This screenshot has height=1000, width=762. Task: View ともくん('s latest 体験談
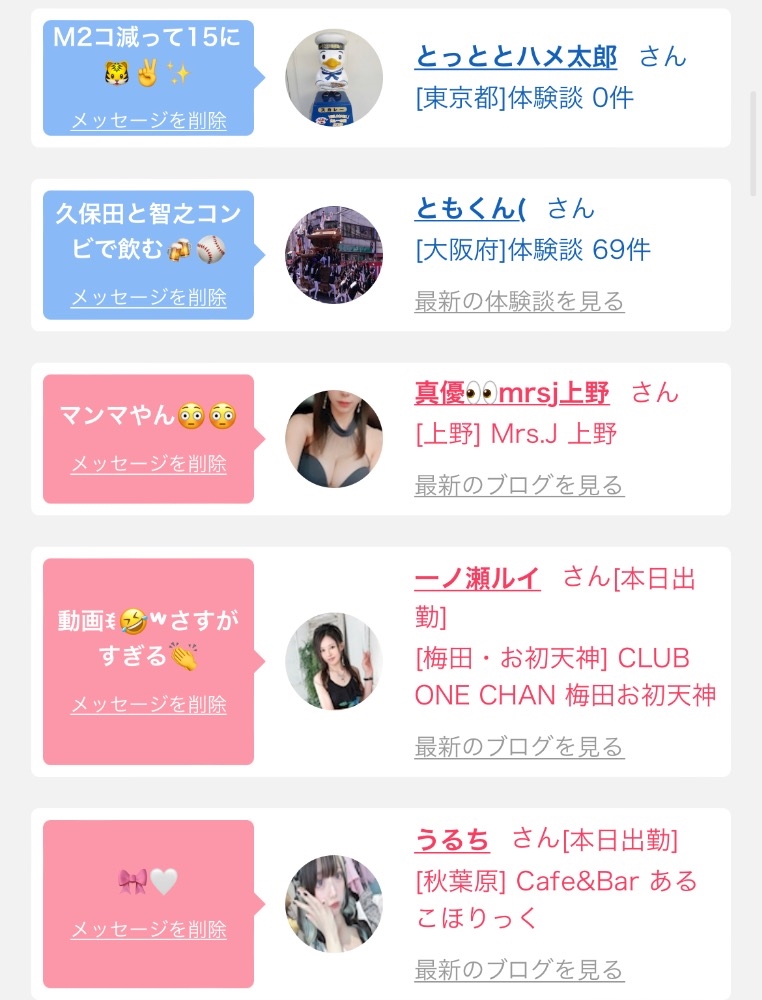pos(519,301)
